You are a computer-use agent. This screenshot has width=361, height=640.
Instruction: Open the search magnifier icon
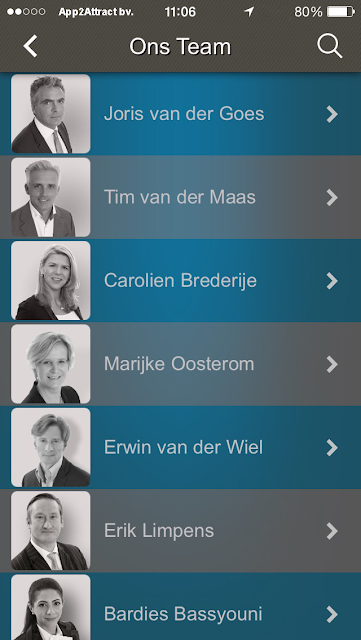(x=330, y=46)
